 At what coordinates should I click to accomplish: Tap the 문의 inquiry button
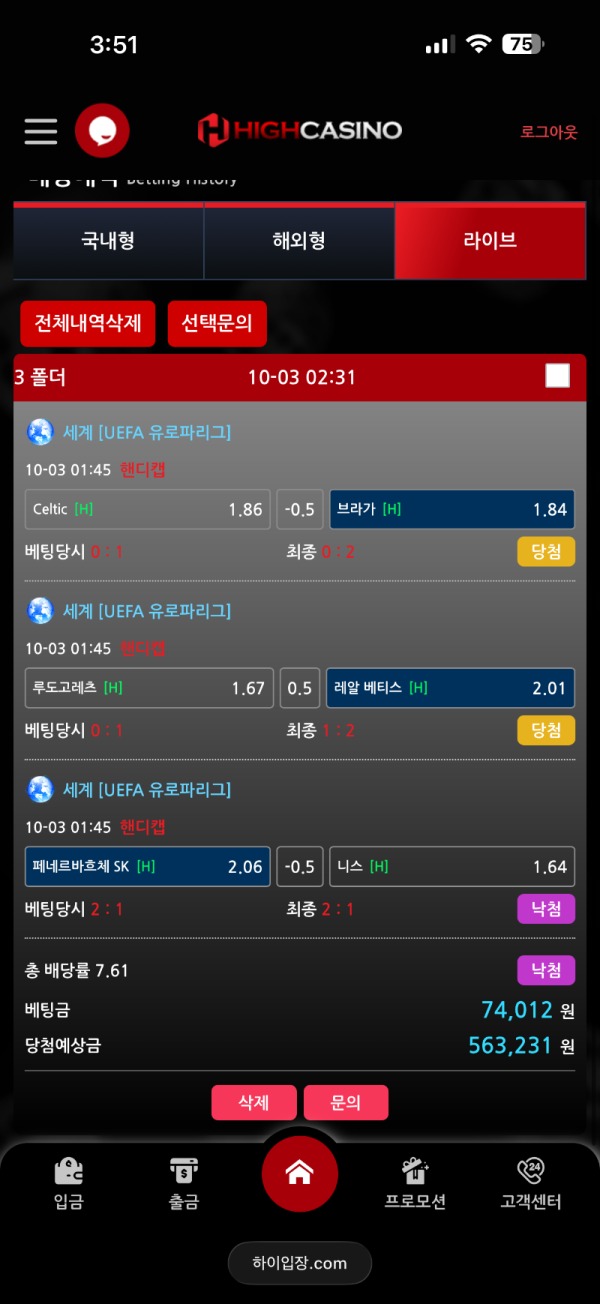345,1103
